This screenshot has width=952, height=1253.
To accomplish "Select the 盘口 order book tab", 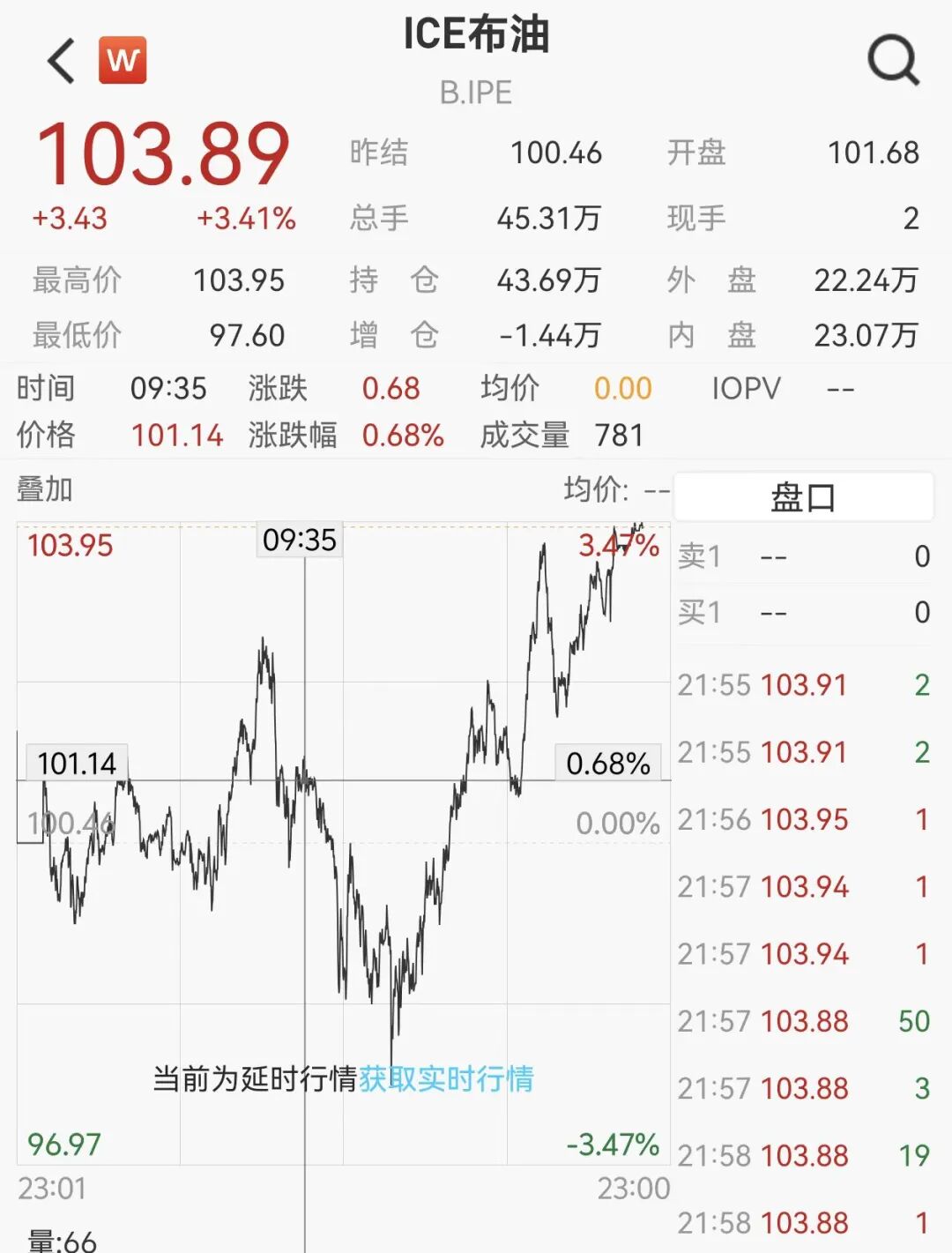I will (803, 497).
